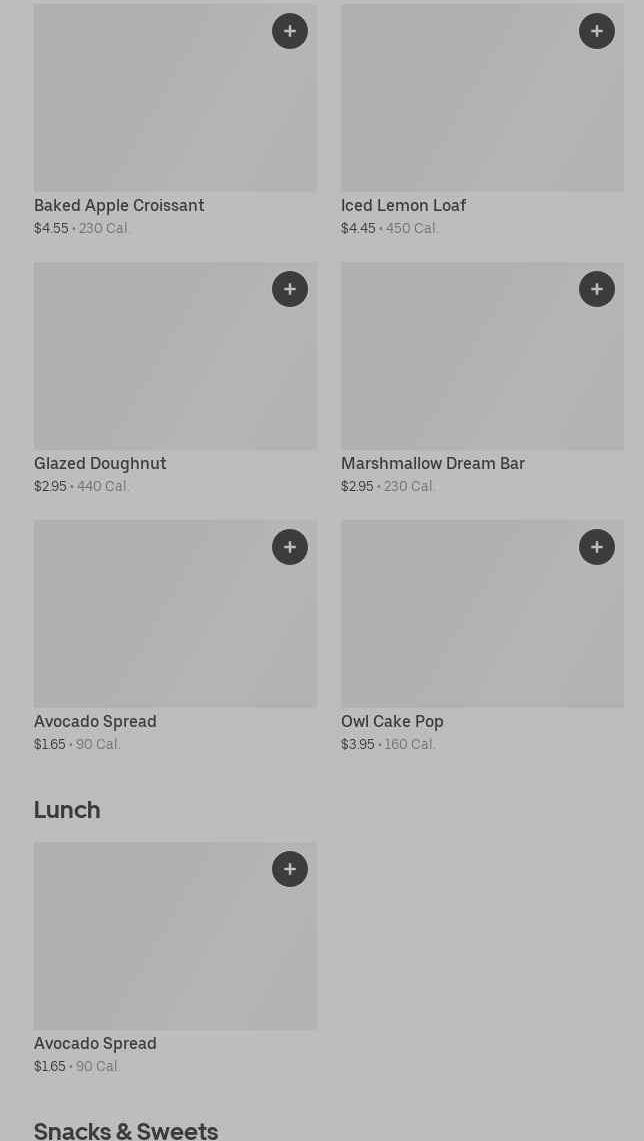Add Iced Lemon Loaf with the plus icon
The height and width of the screenshot is (1141, 644).
[597, 31]
